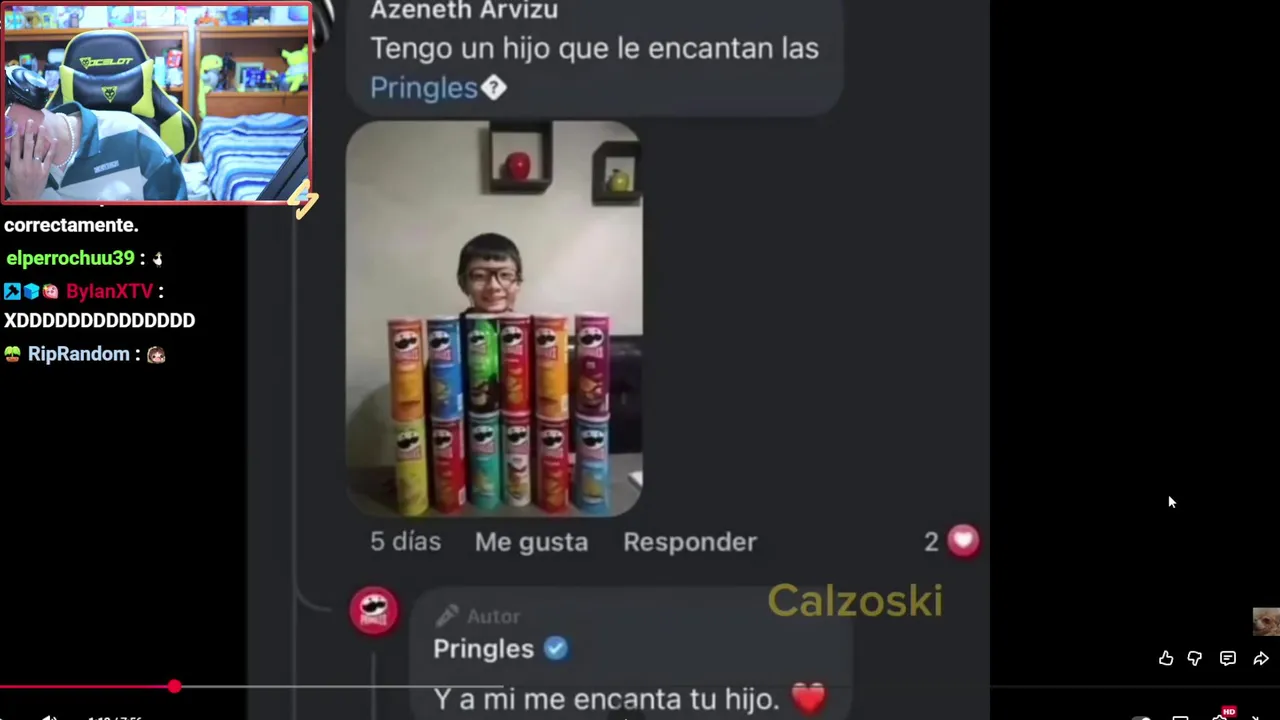The image size is (1280, 720).
Task: Open the video comments panel
Action: (1228, 658)
